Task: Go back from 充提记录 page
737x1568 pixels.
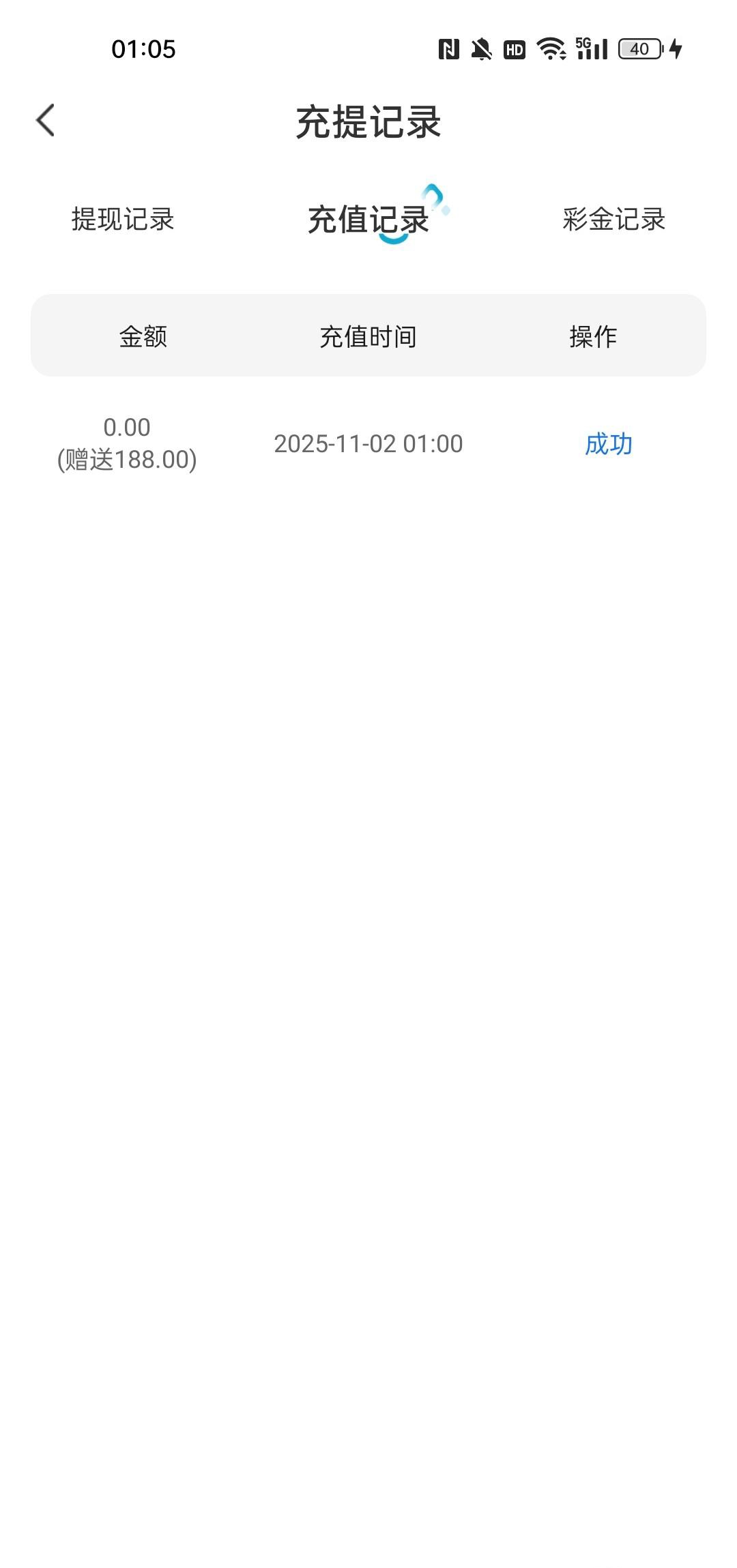Action: 45,121
